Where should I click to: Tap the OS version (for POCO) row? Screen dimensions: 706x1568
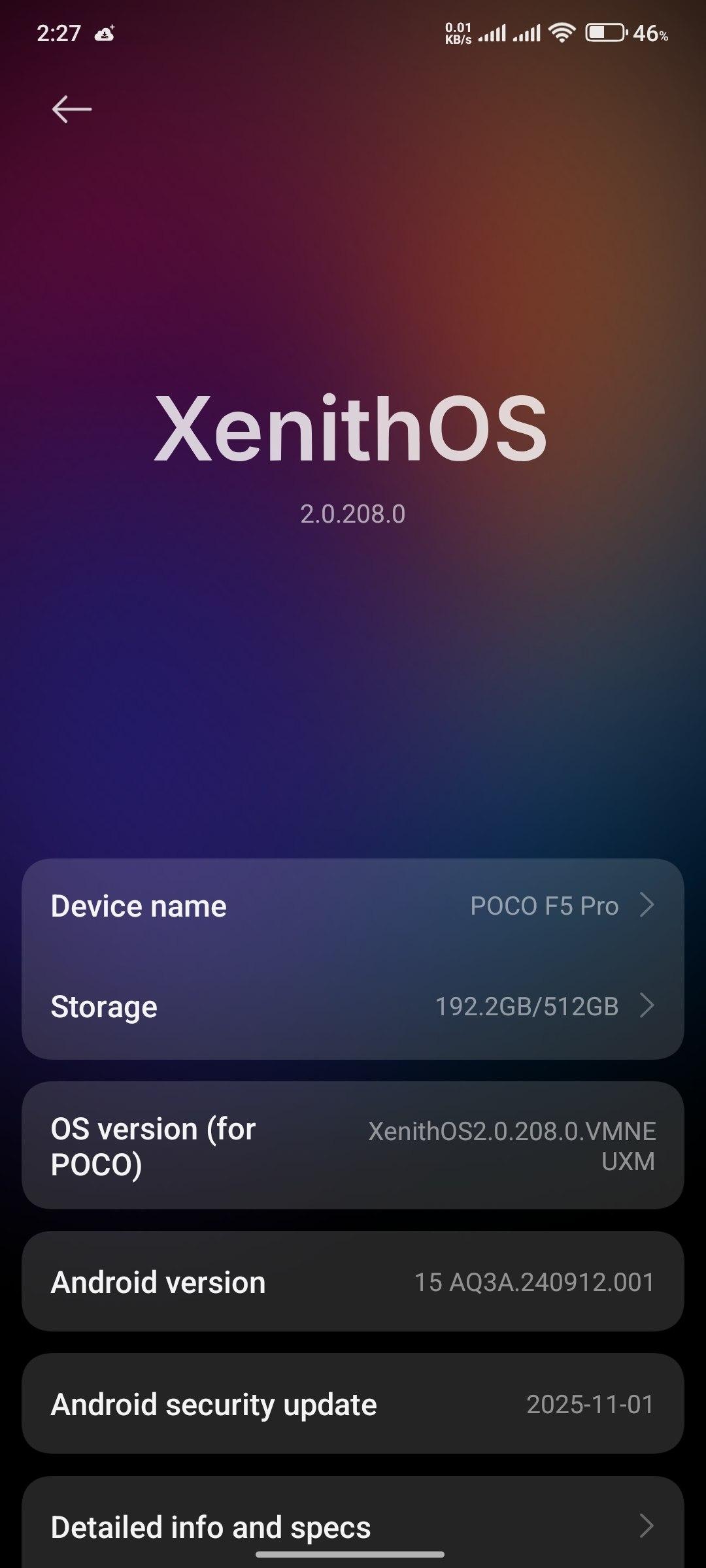pyautogui.click(x=353, y=1146)
